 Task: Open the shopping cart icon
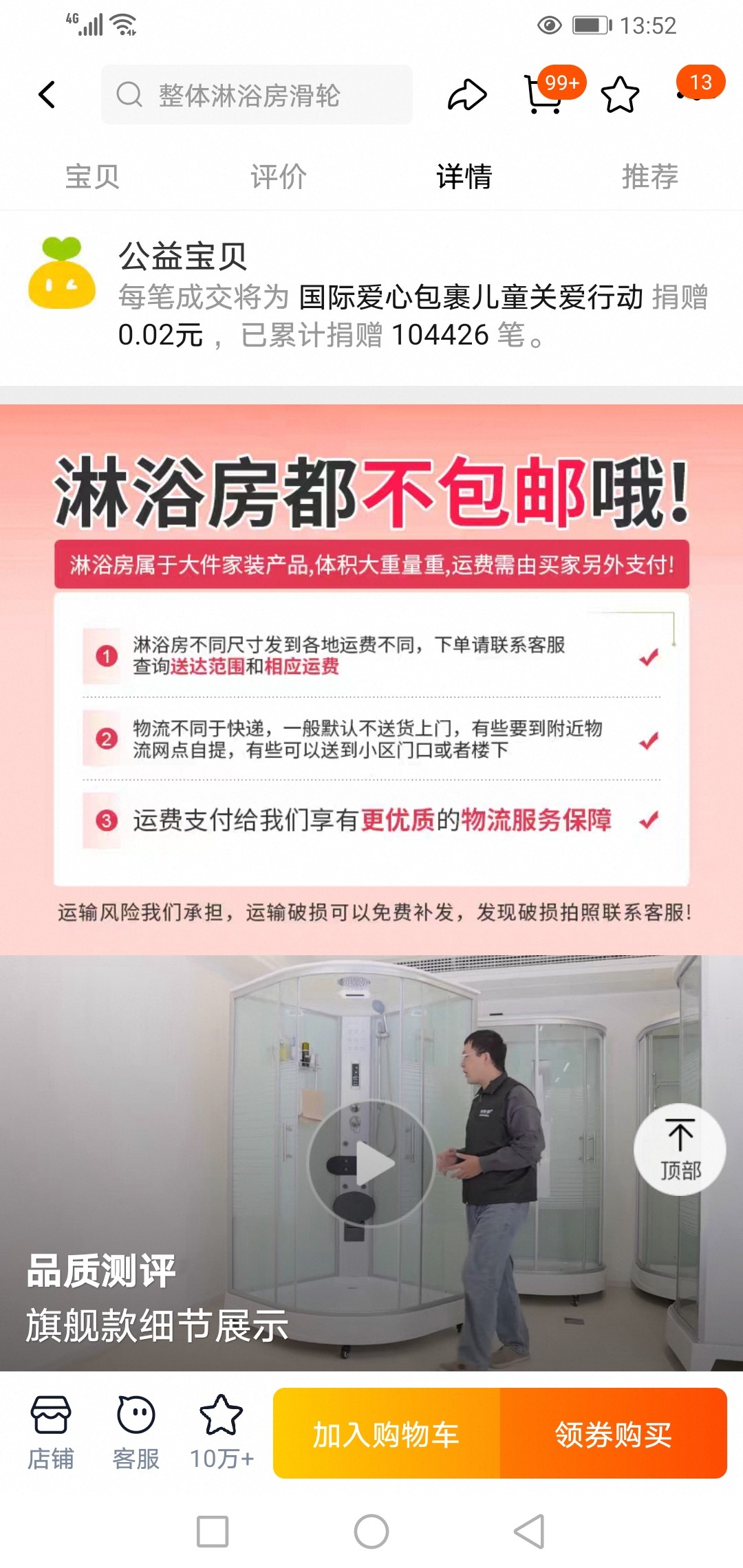[543, 95]
